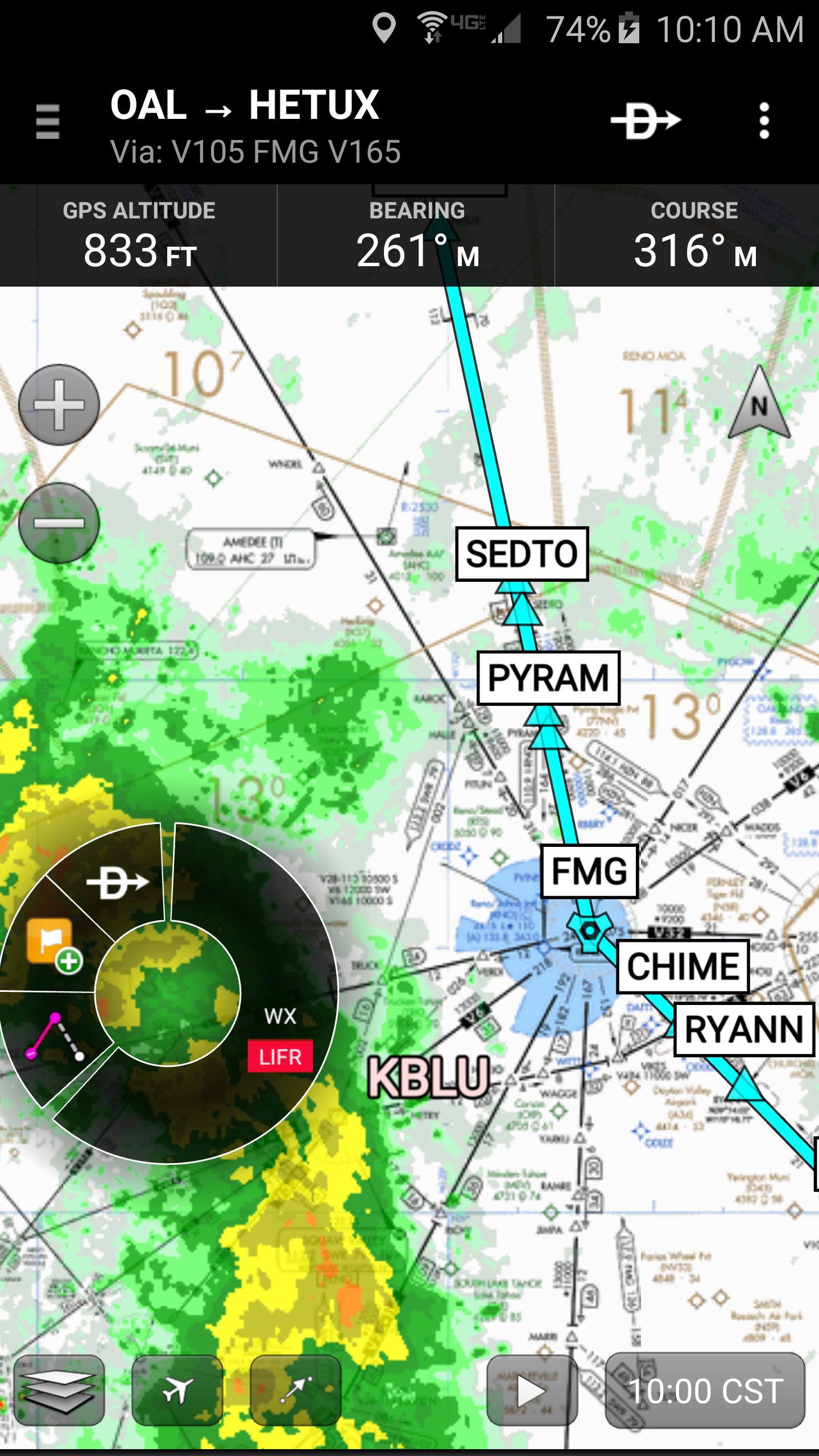
Task: Open the overflow menu
Action: (764, 121)
